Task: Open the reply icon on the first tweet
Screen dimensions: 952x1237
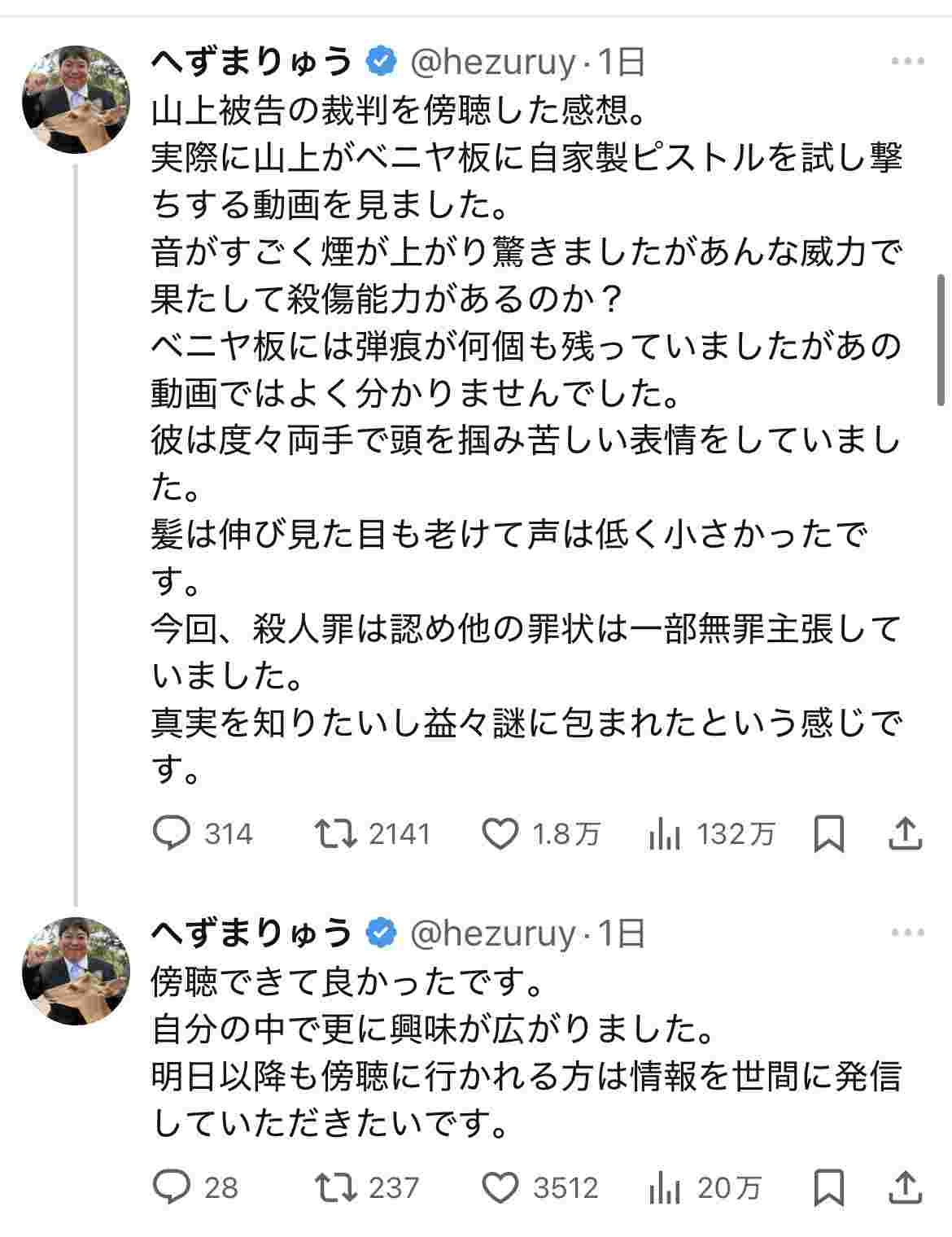Action: point(171,833)
